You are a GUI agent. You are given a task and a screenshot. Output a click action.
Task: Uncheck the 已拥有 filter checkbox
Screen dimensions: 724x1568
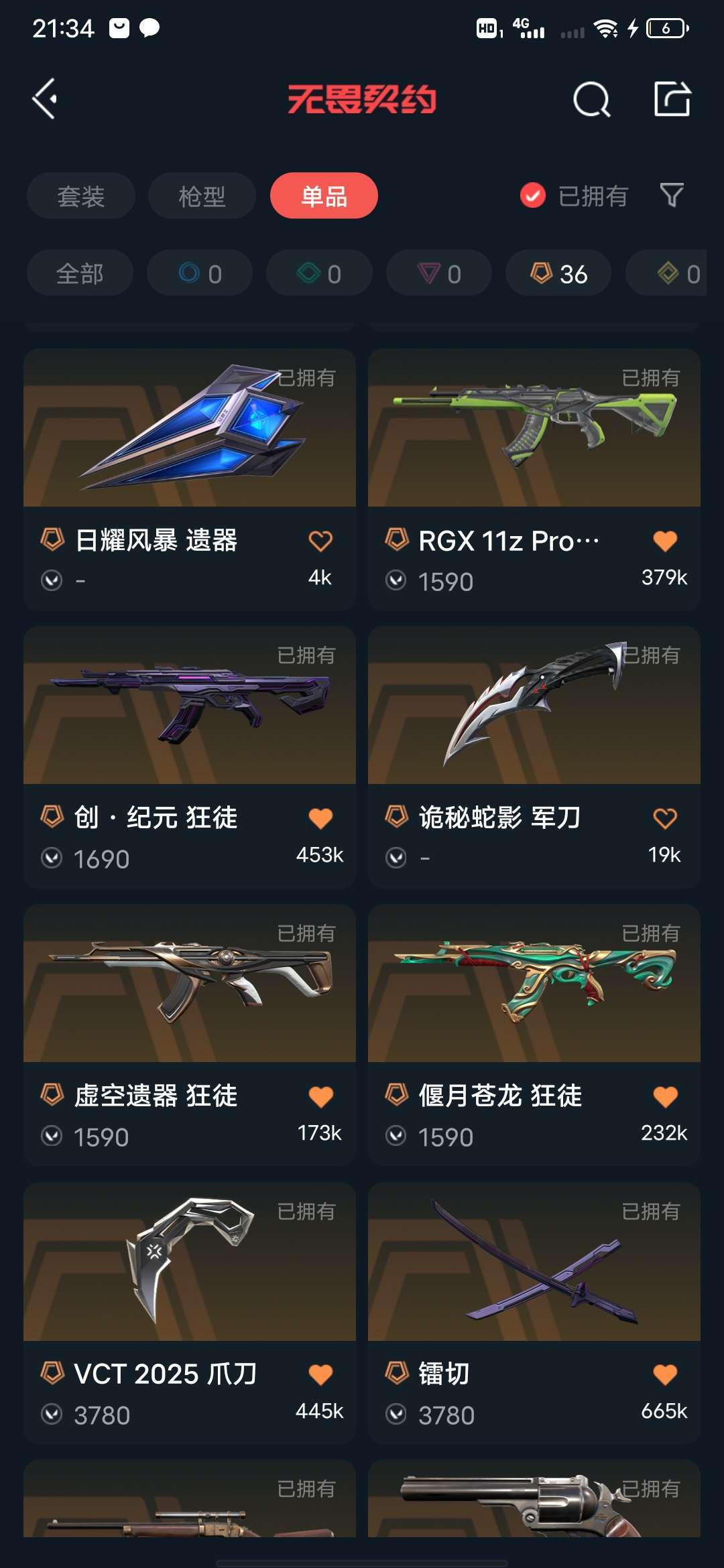click(533, 196)
